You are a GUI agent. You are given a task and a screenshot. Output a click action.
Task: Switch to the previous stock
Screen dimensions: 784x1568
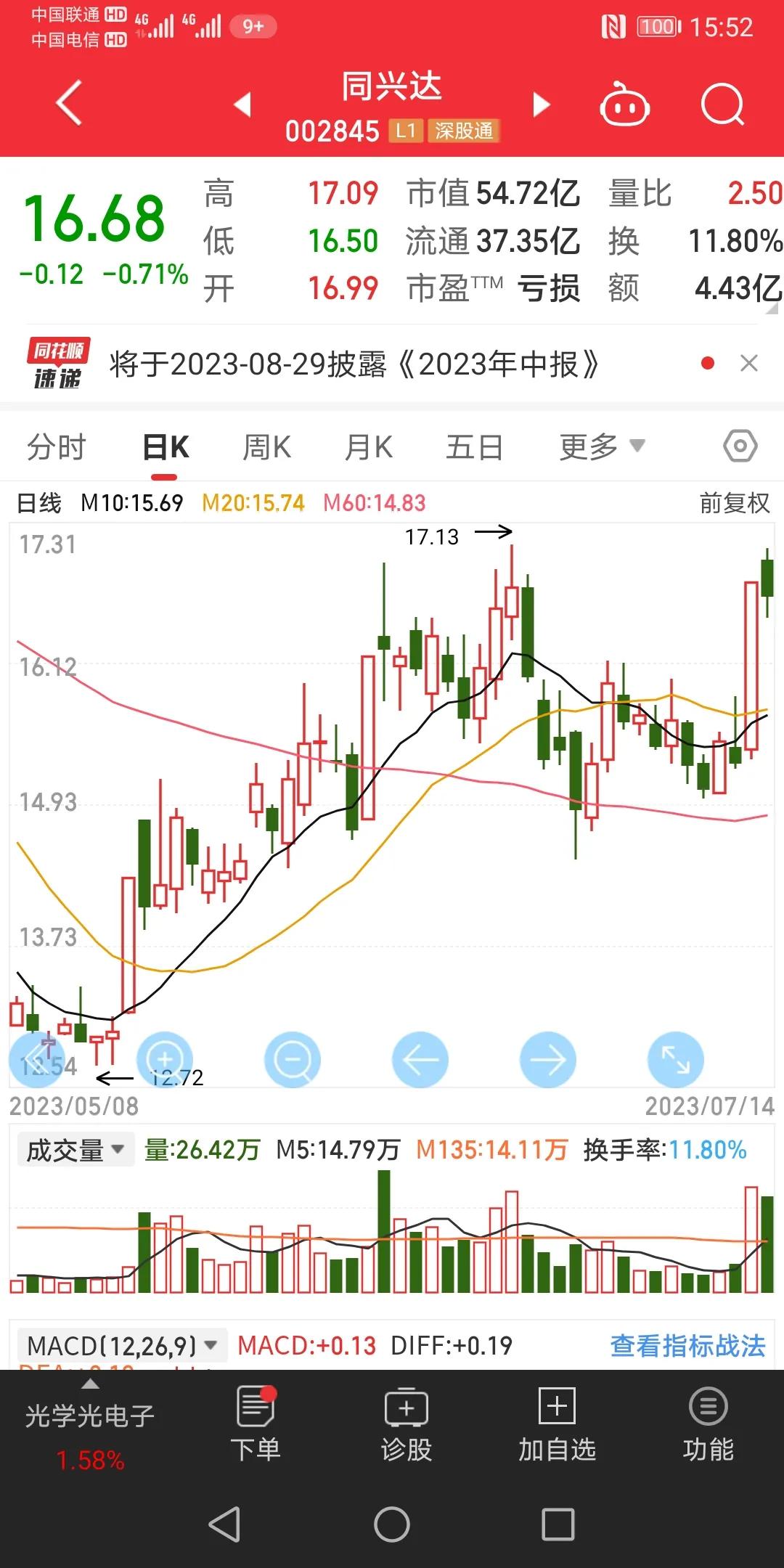tap(242, 105)
